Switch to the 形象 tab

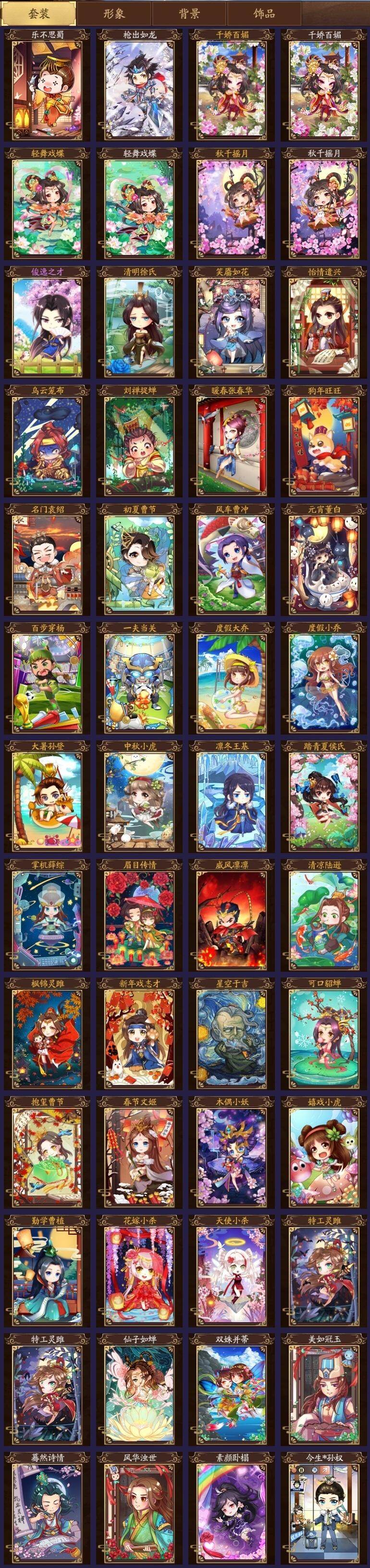pyautogui.click(x=113, y=13)
